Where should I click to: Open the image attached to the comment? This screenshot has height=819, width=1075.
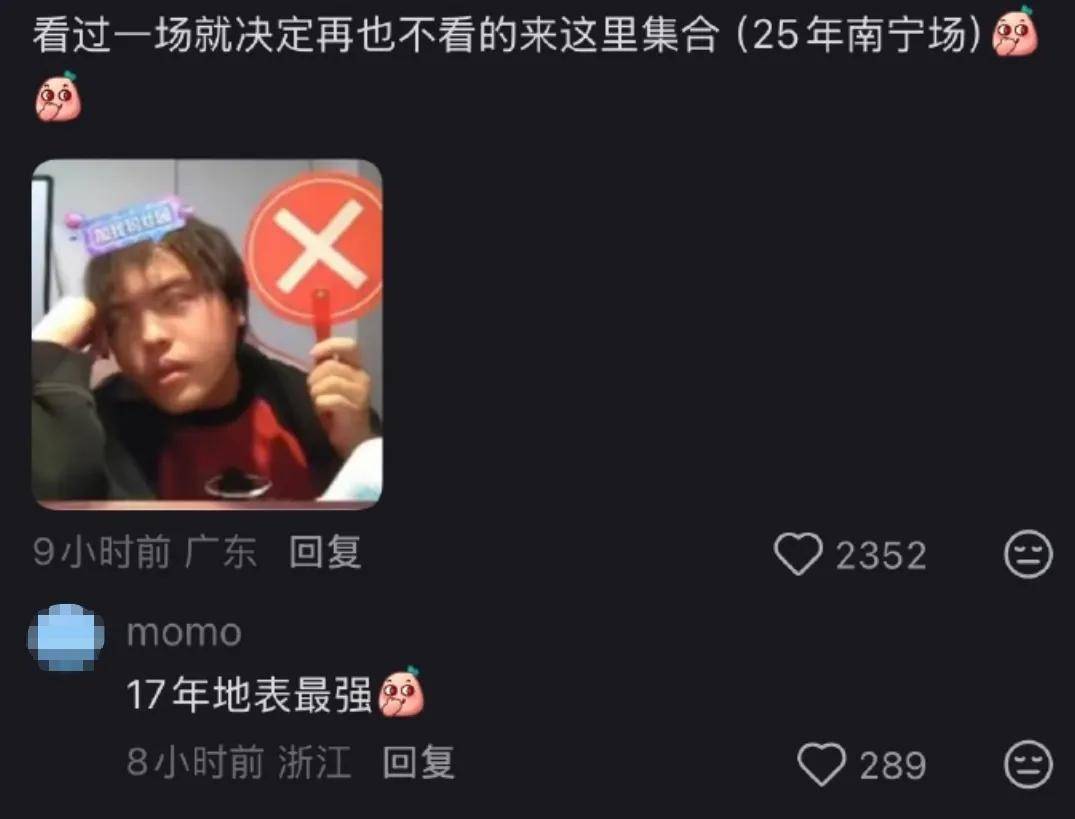coord(207,334)
